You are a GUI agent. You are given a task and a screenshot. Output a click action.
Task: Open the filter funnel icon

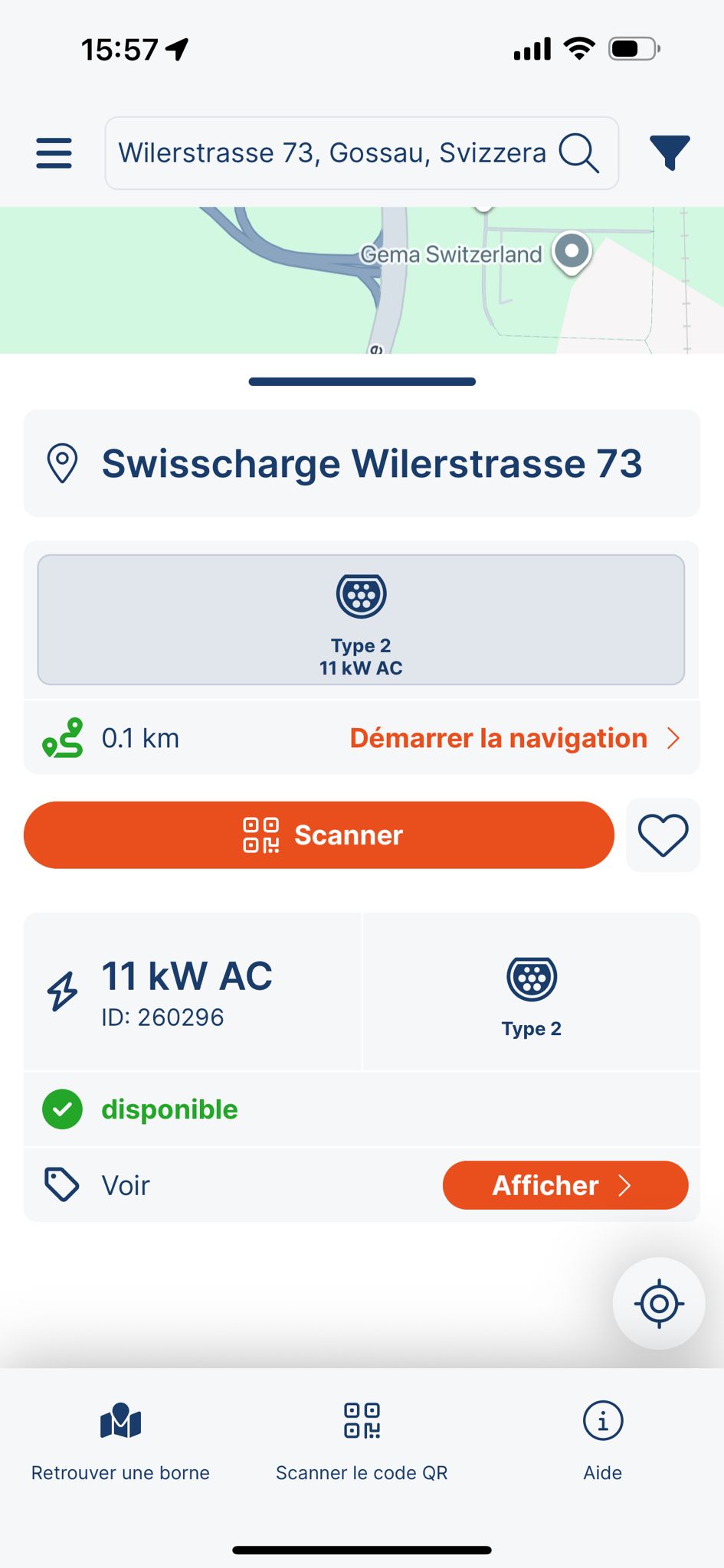[670, 152]
